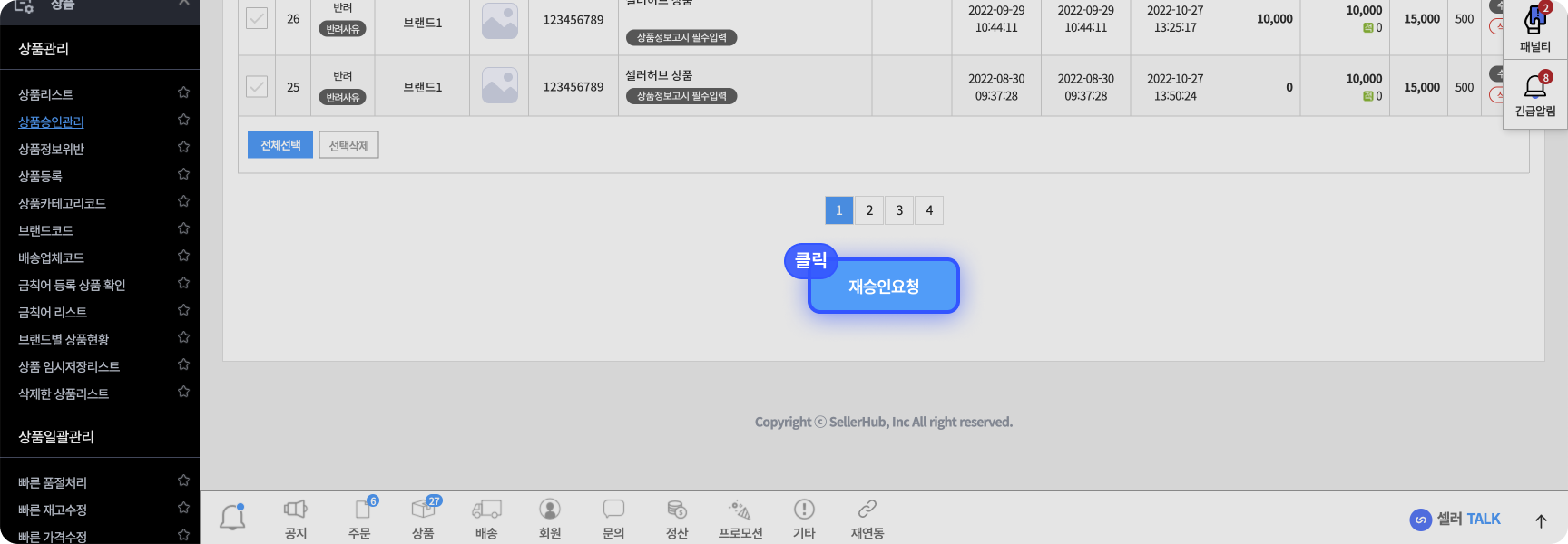The width and height of the screenshot is (1568, 544).
Task: Jump to top with the up arrow
Action: [x=1541, y=520]
